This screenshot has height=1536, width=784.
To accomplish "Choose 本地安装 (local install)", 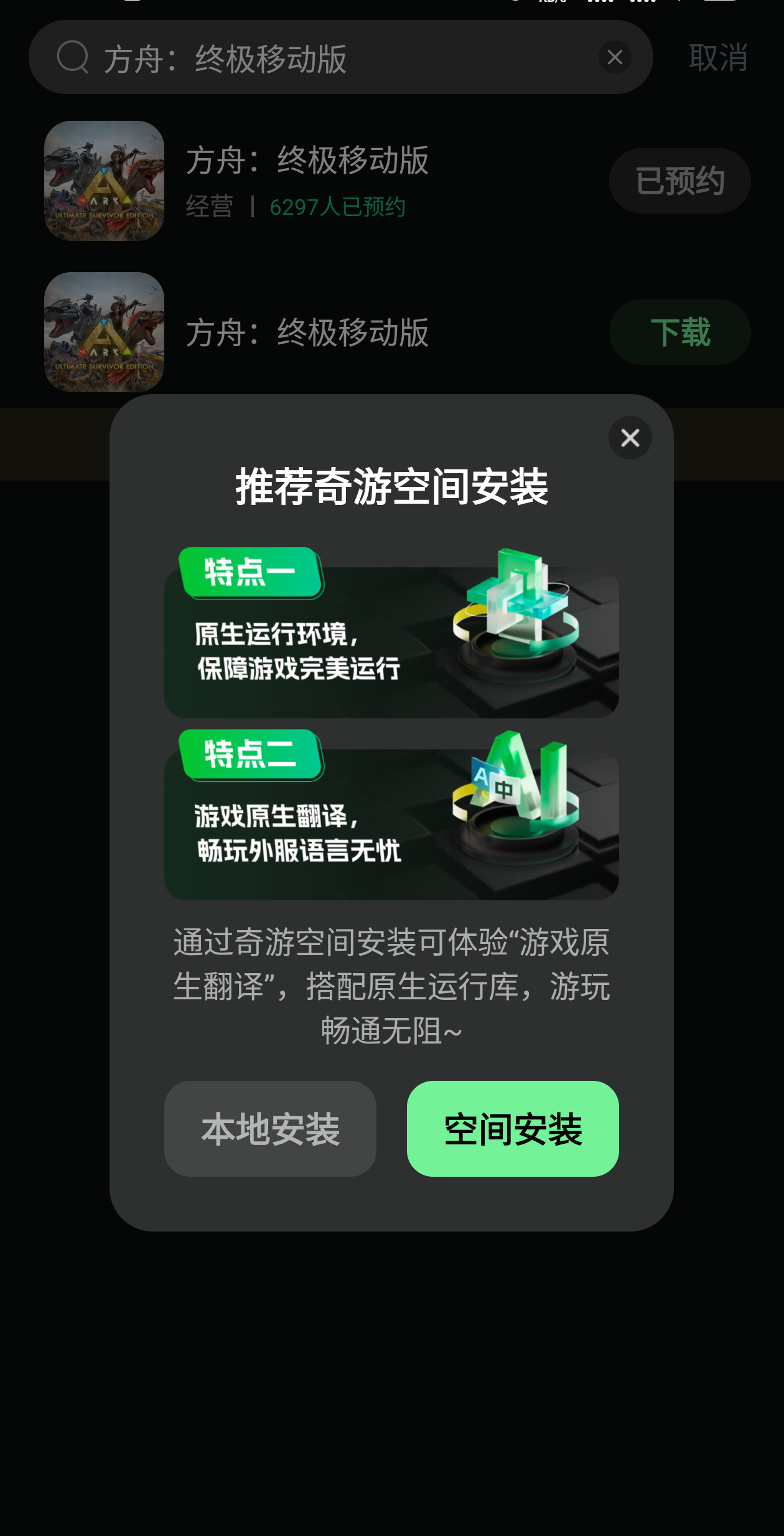I will [x=270, y=1128].
